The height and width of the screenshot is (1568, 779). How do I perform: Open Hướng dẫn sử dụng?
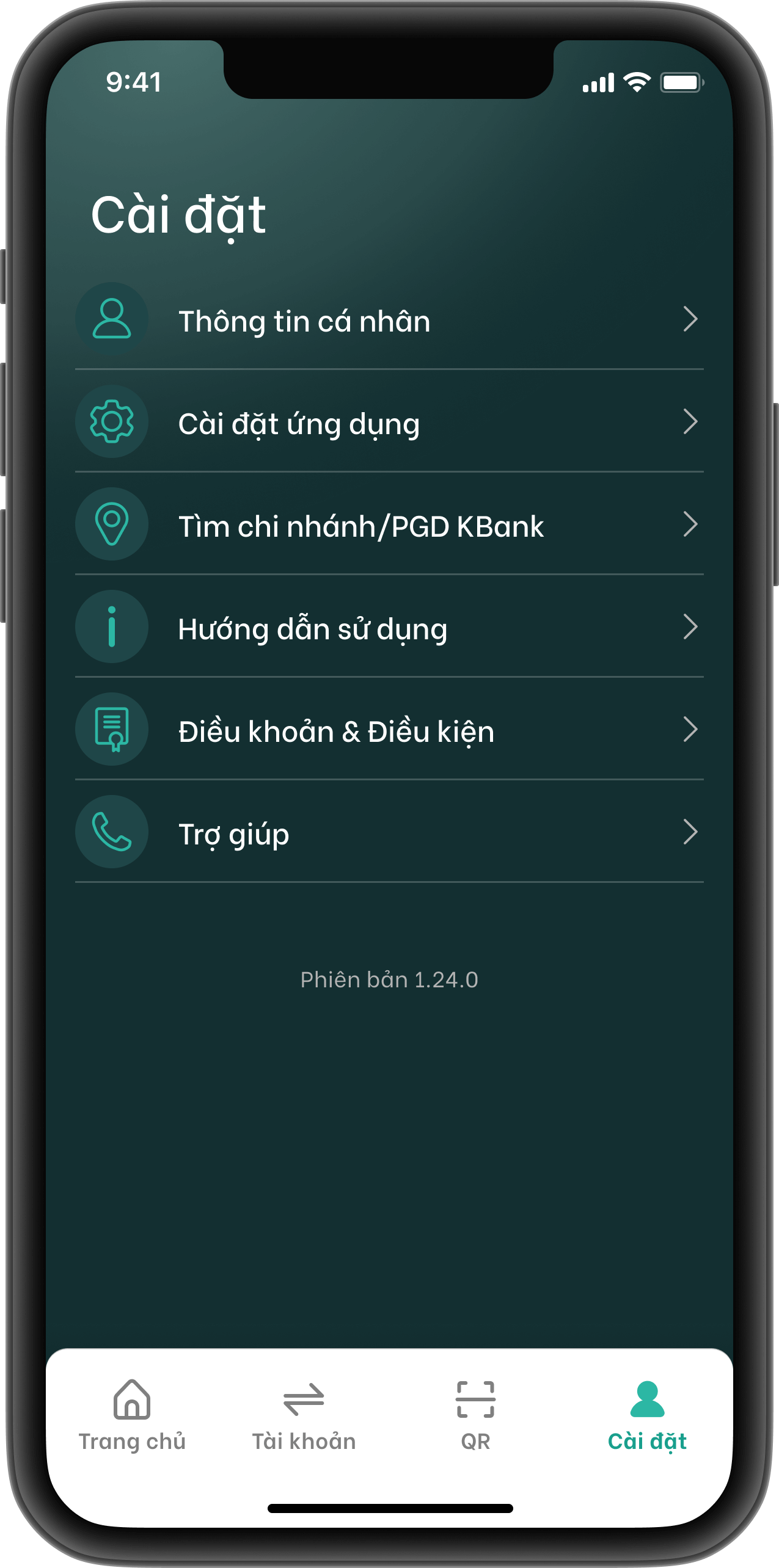(x=389, y=628)
